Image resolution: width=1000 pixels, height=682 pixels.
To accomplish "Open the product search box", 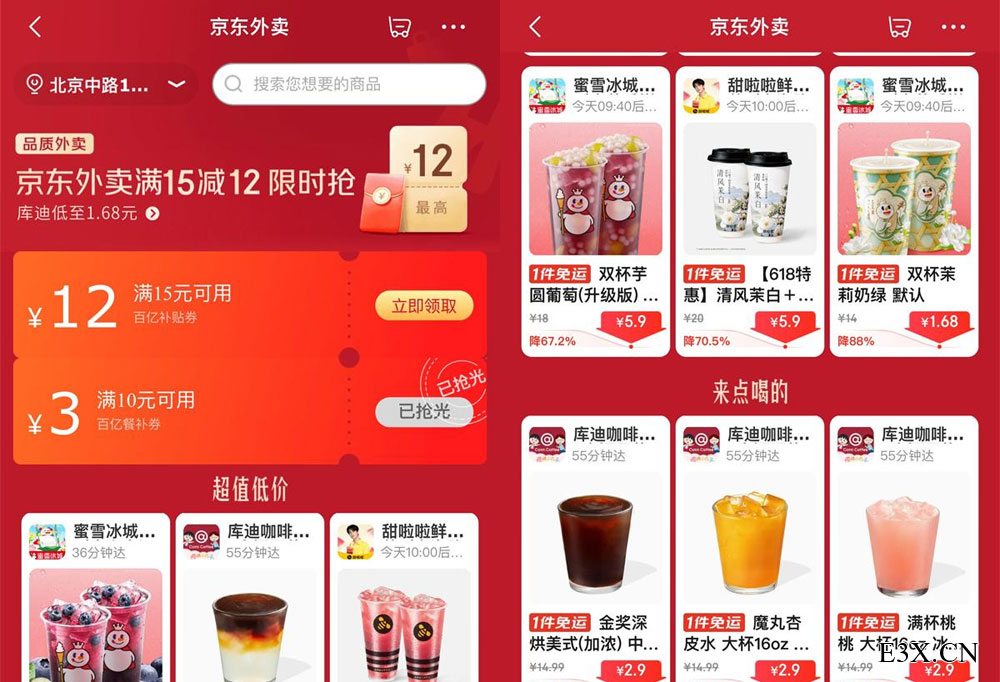I will pyautogui.click(x=348, y=84).
